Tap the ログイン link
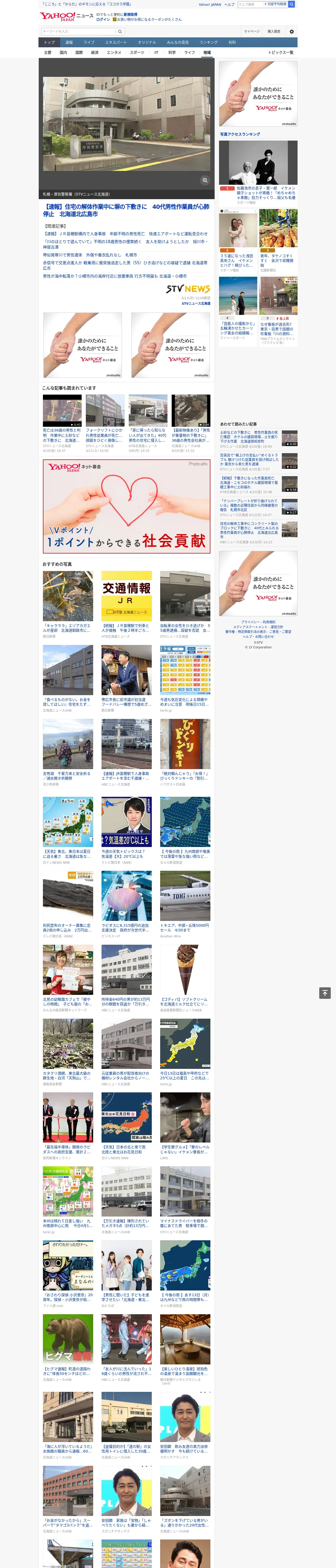This screenshot has height=1568, width=336. tap(103, 20)
